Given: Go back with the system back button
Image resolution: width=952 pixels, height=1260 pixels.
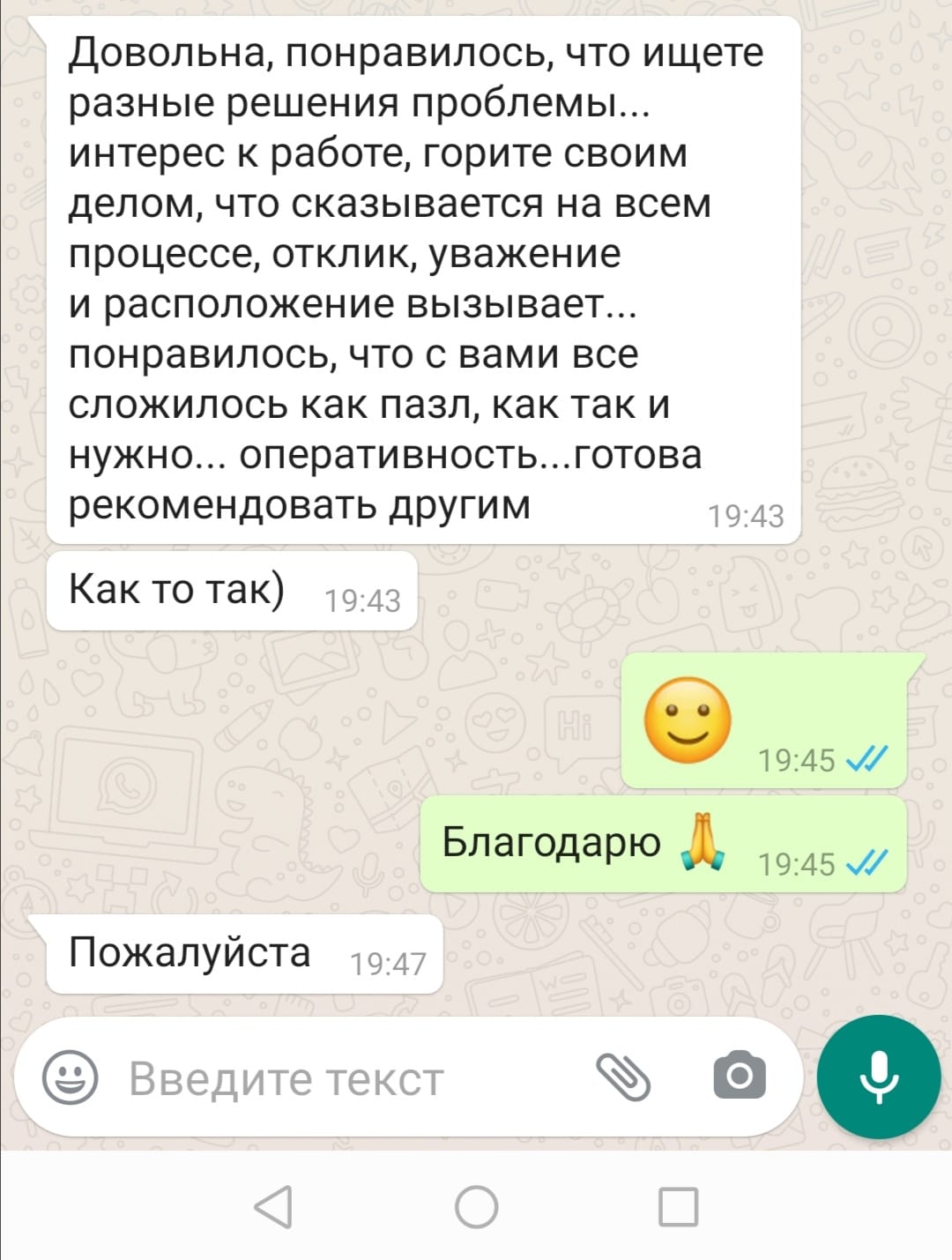Looking at the screenshot, I should pos(273,1206).
